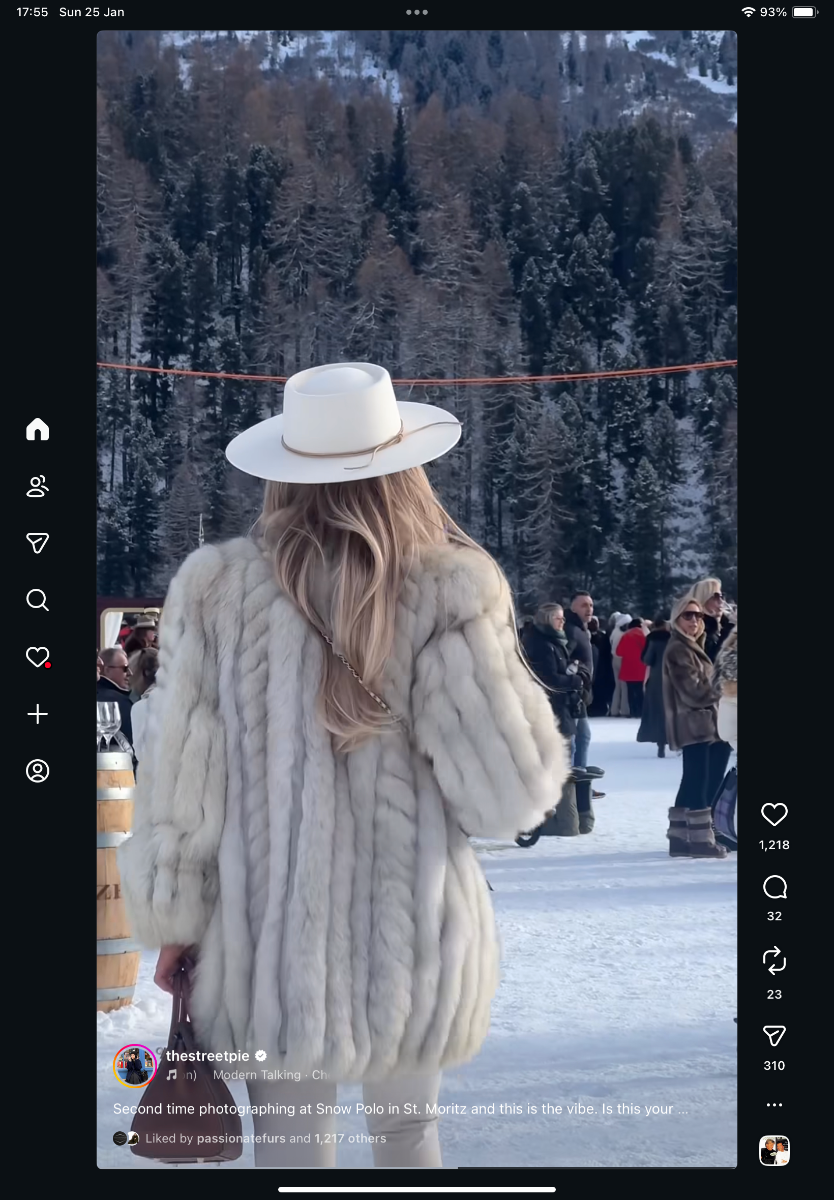Open the audio thumbnail at bottom right
Screen dimensions: 834x1200
click(x=774, y=1150)
